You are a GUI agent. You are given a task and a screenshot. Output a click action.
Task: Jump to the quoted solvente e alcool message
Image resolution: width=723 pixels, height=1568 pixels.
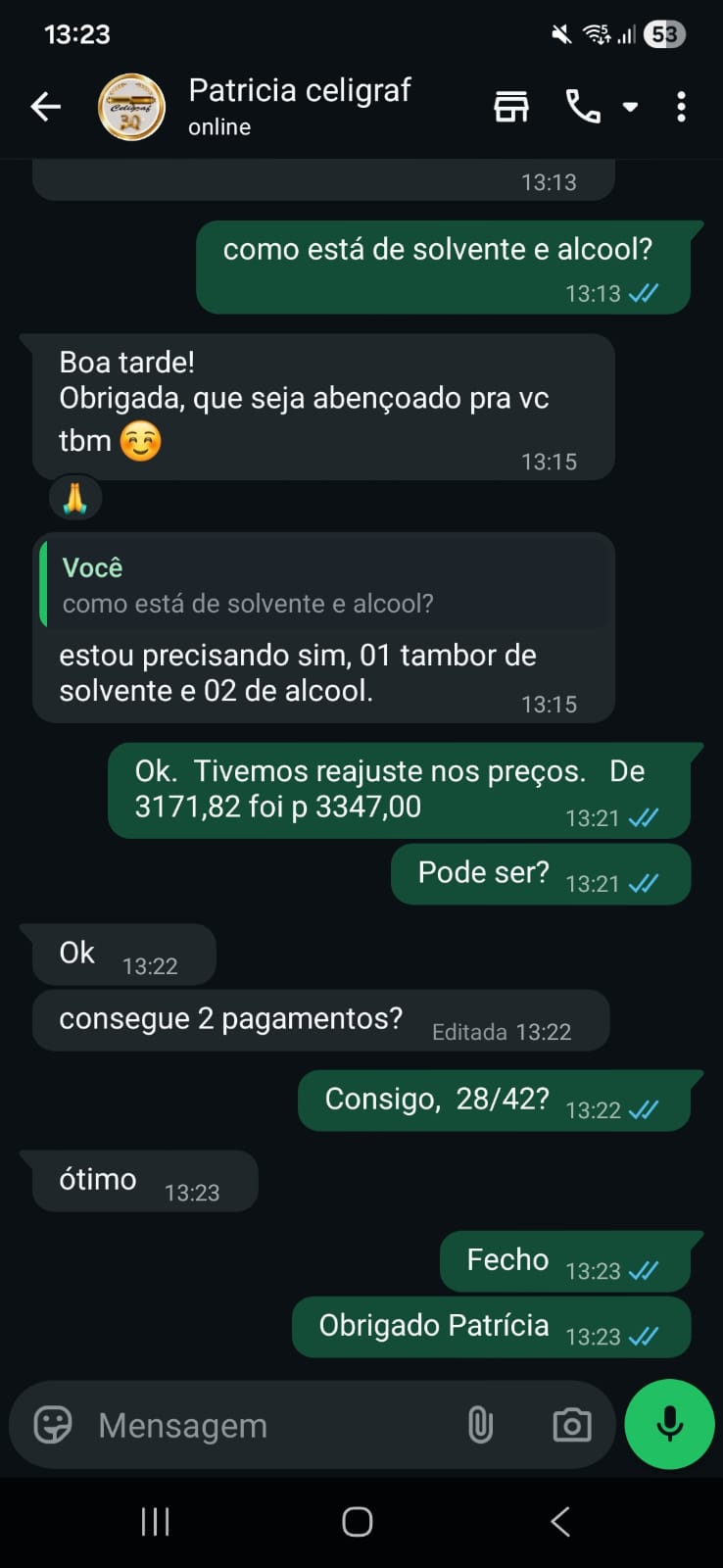pyautogui.click(x=323, y=585)
